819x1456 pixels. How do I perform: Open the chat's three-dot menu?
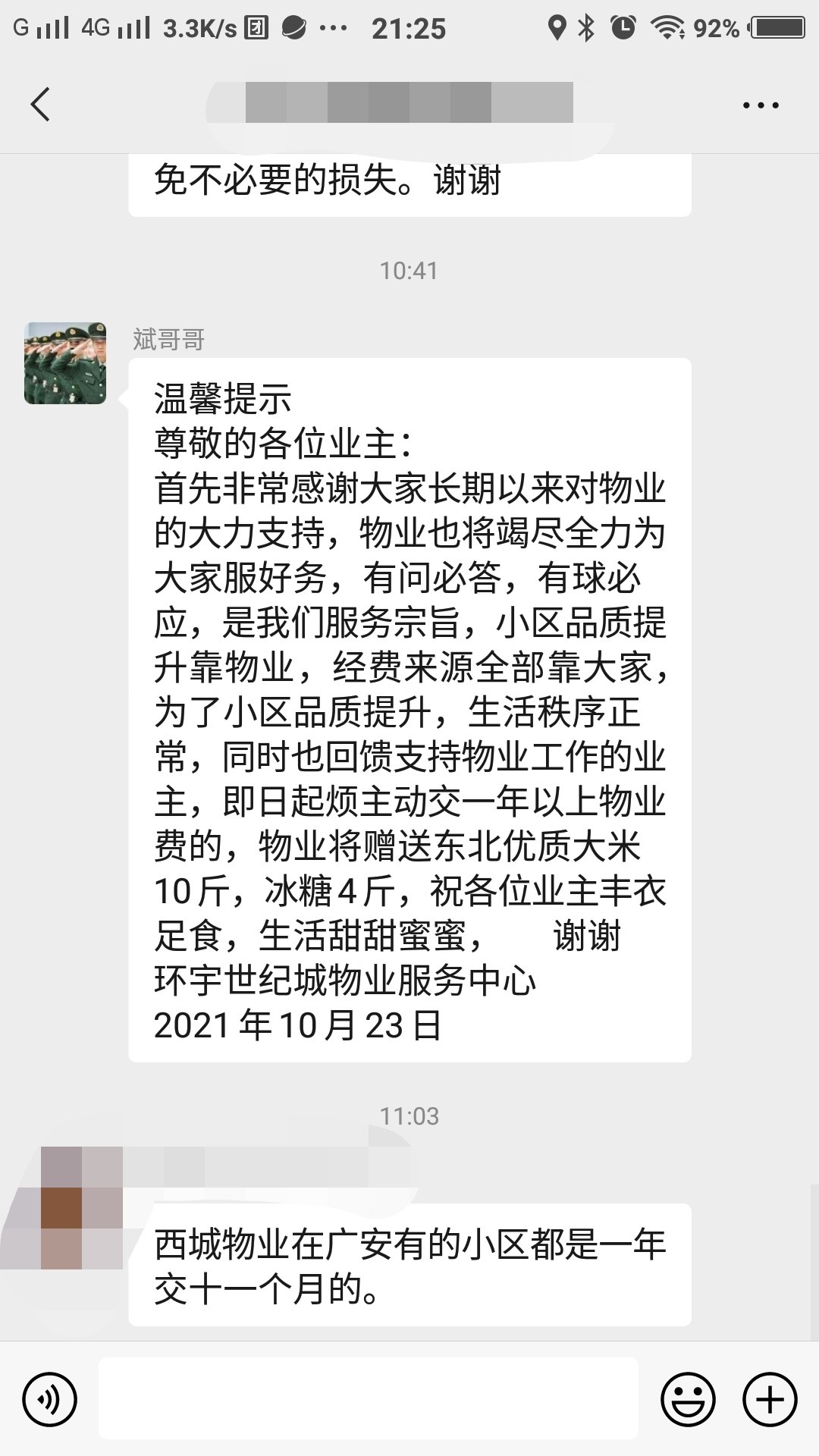(761, 105)
